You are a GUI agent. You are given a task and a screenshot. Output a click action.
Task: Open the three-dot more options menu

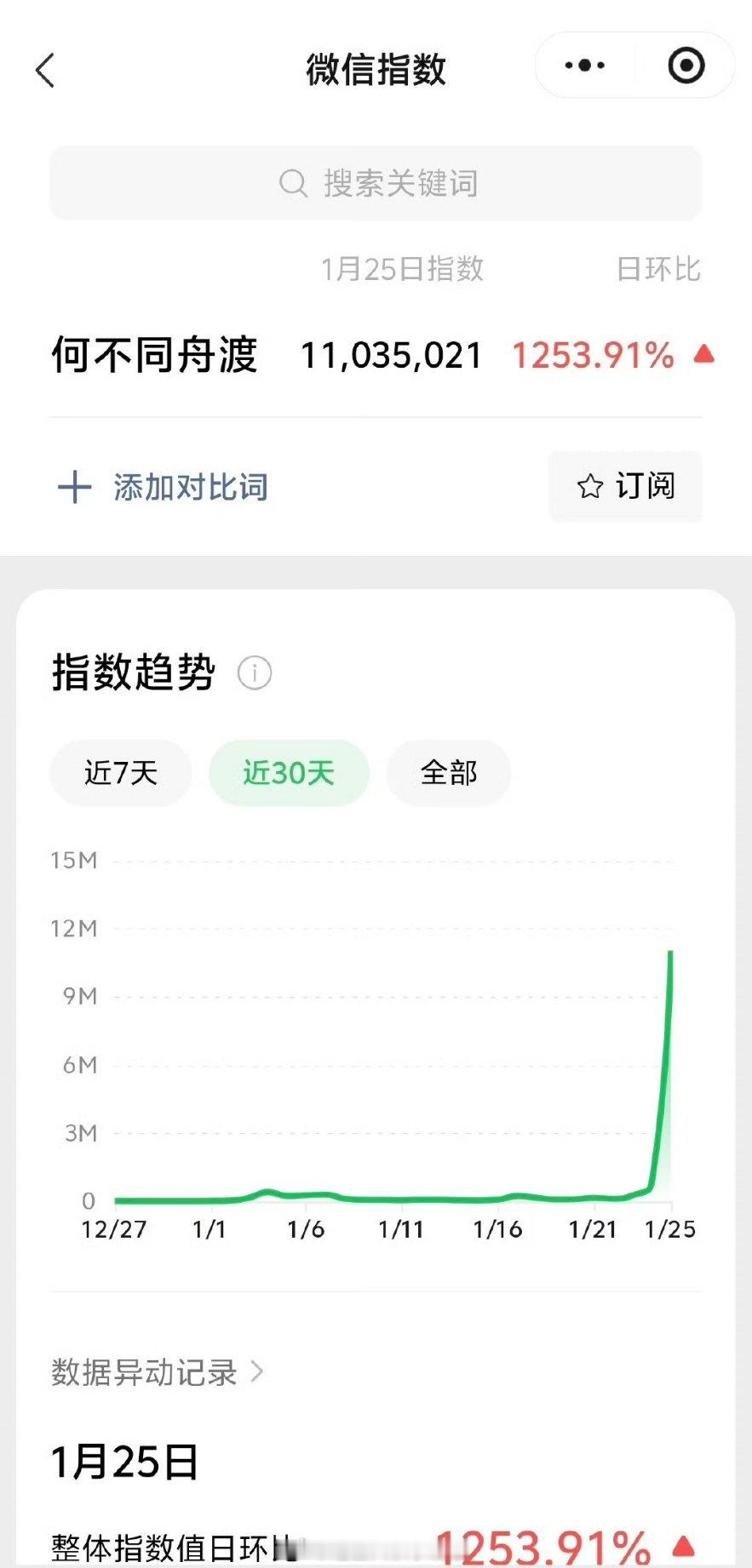(583, 65)
